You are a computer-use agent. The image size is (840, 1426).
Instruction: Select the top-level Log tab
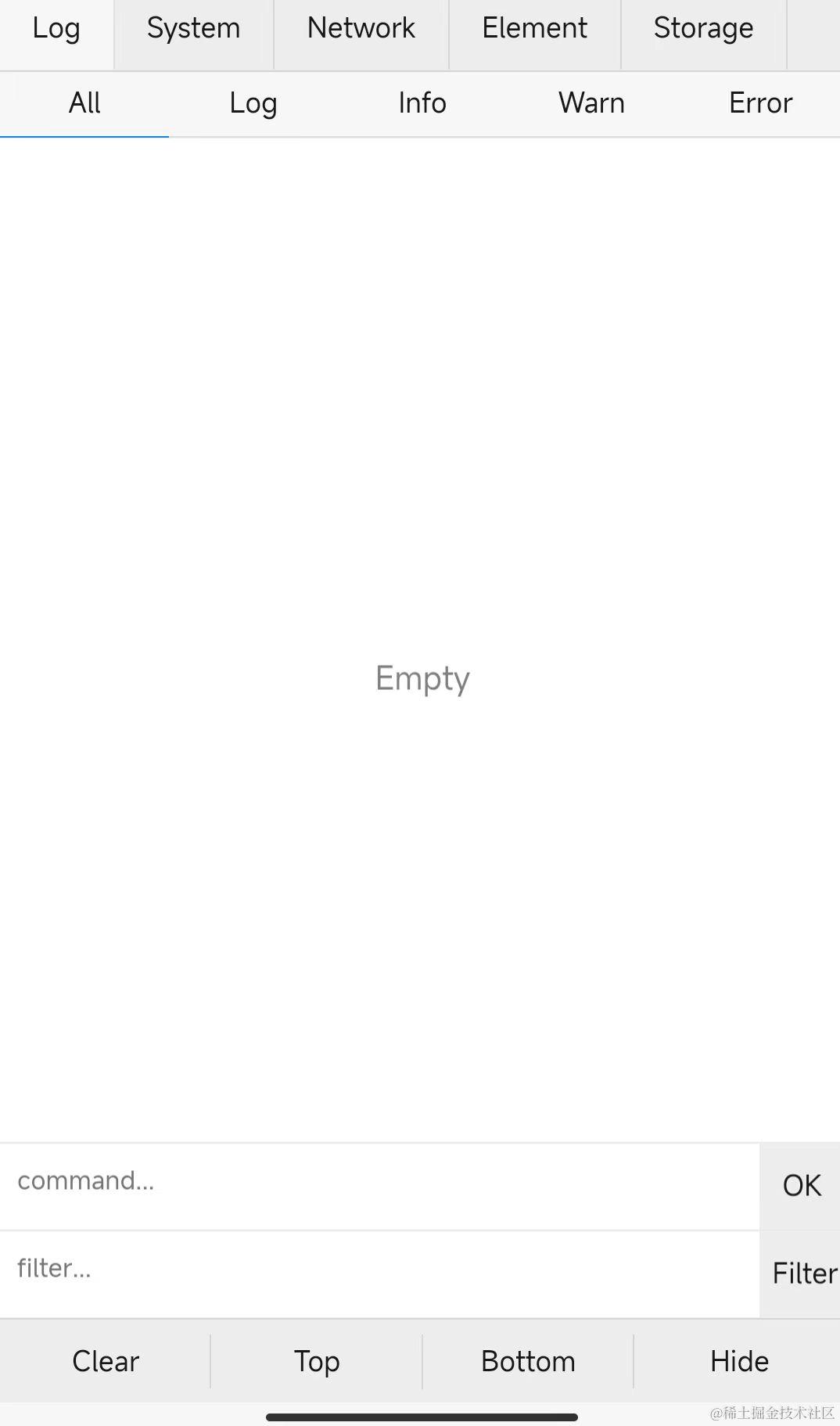coord(56,29)
